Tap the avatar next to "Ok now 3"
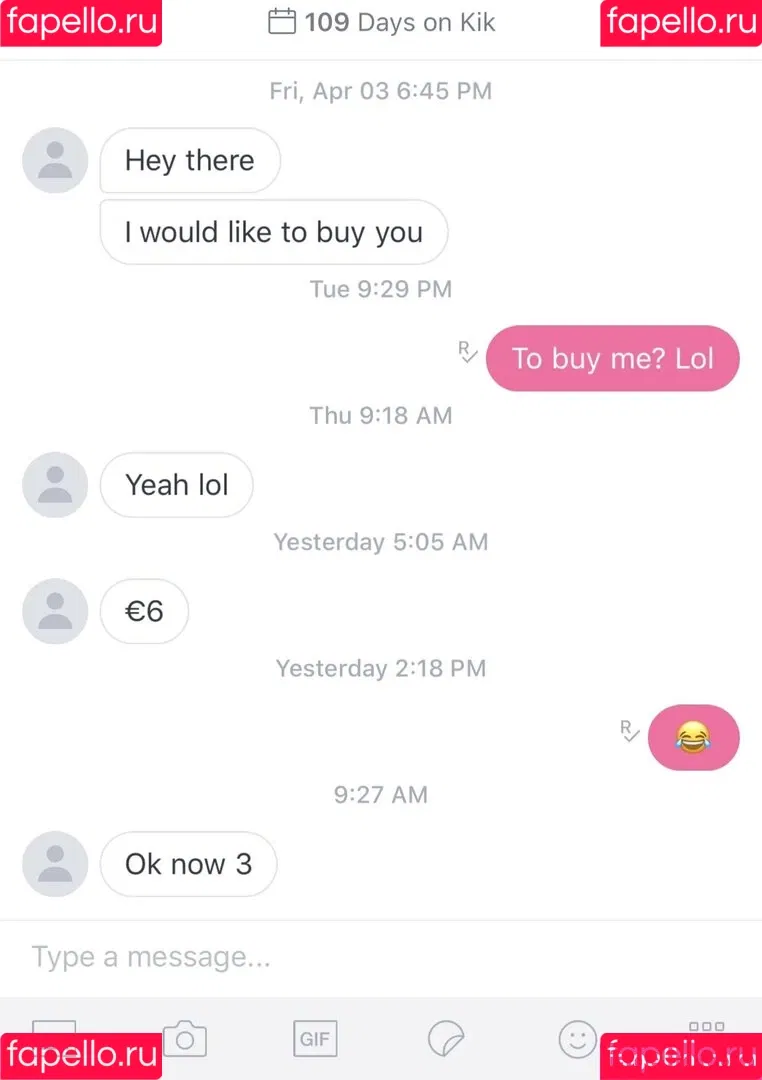 55,864
